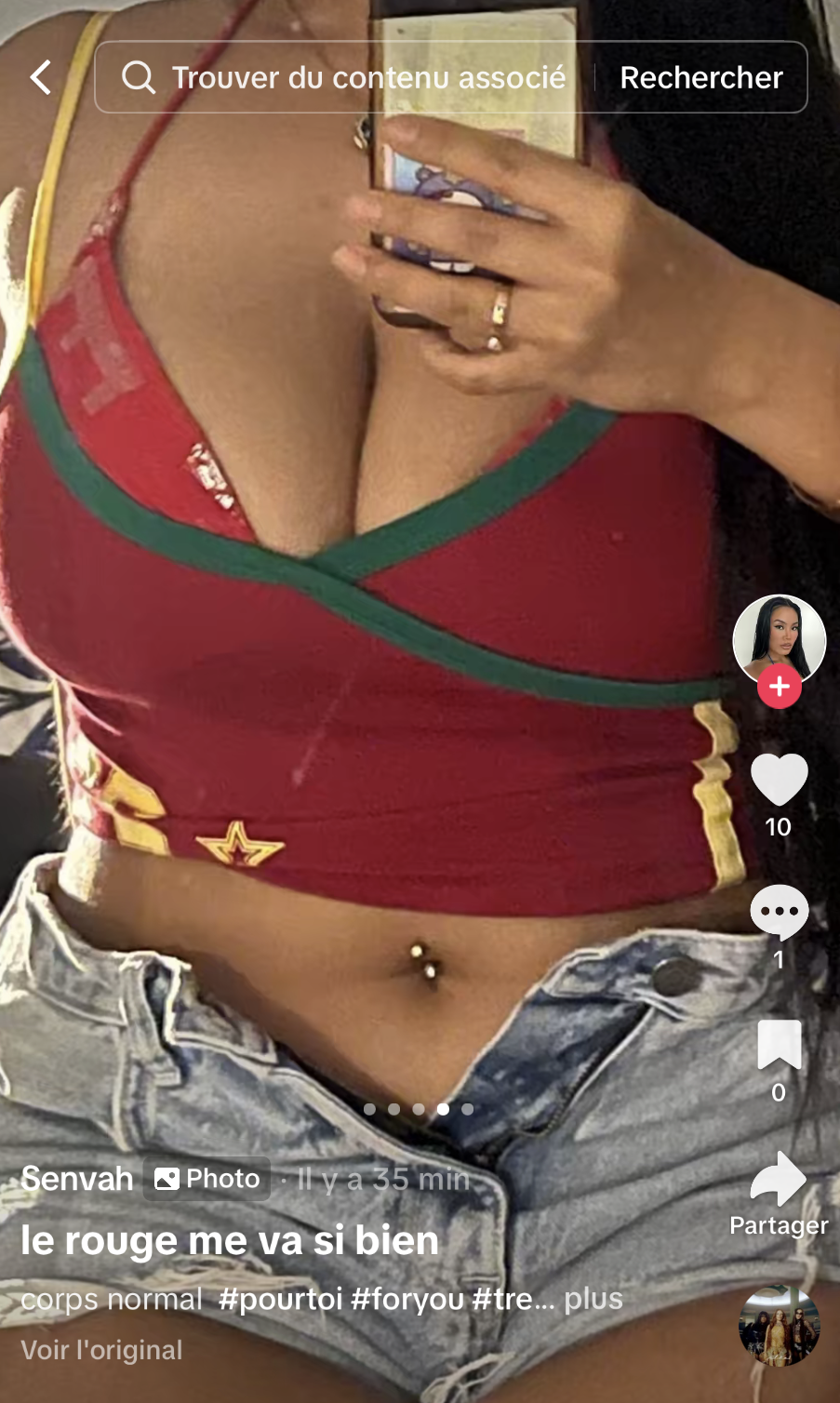Bookmark this post

(779, 1045)
